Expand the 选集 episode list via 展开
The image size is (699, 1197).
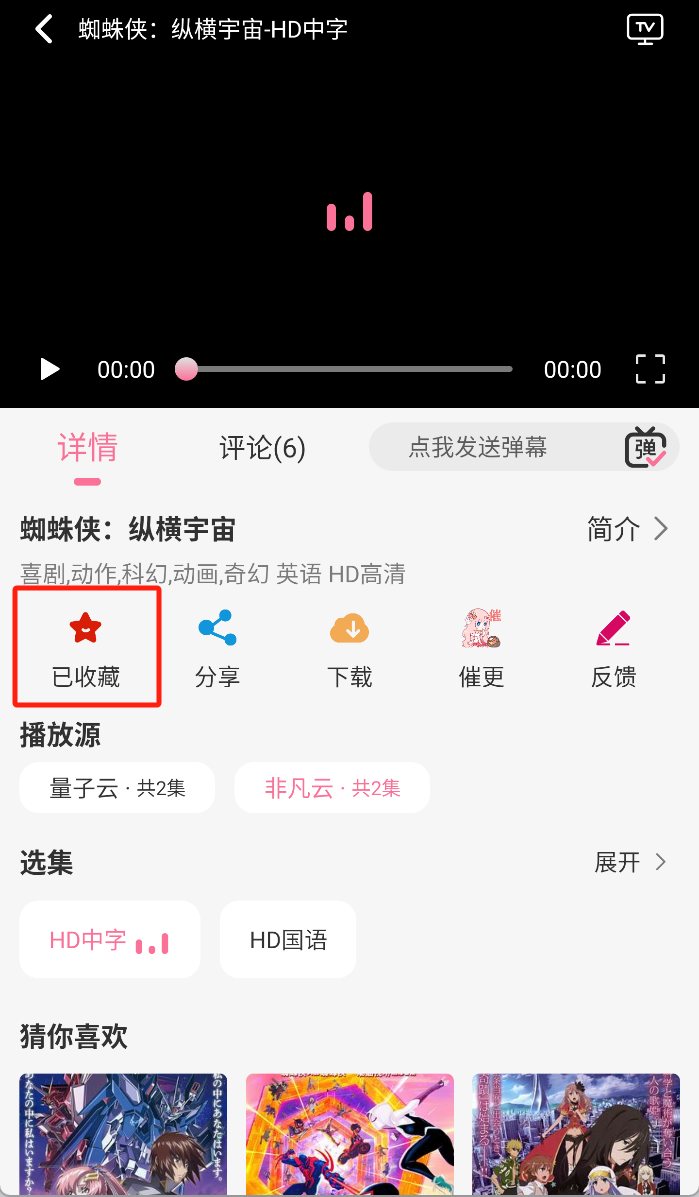tap(630, 862)
